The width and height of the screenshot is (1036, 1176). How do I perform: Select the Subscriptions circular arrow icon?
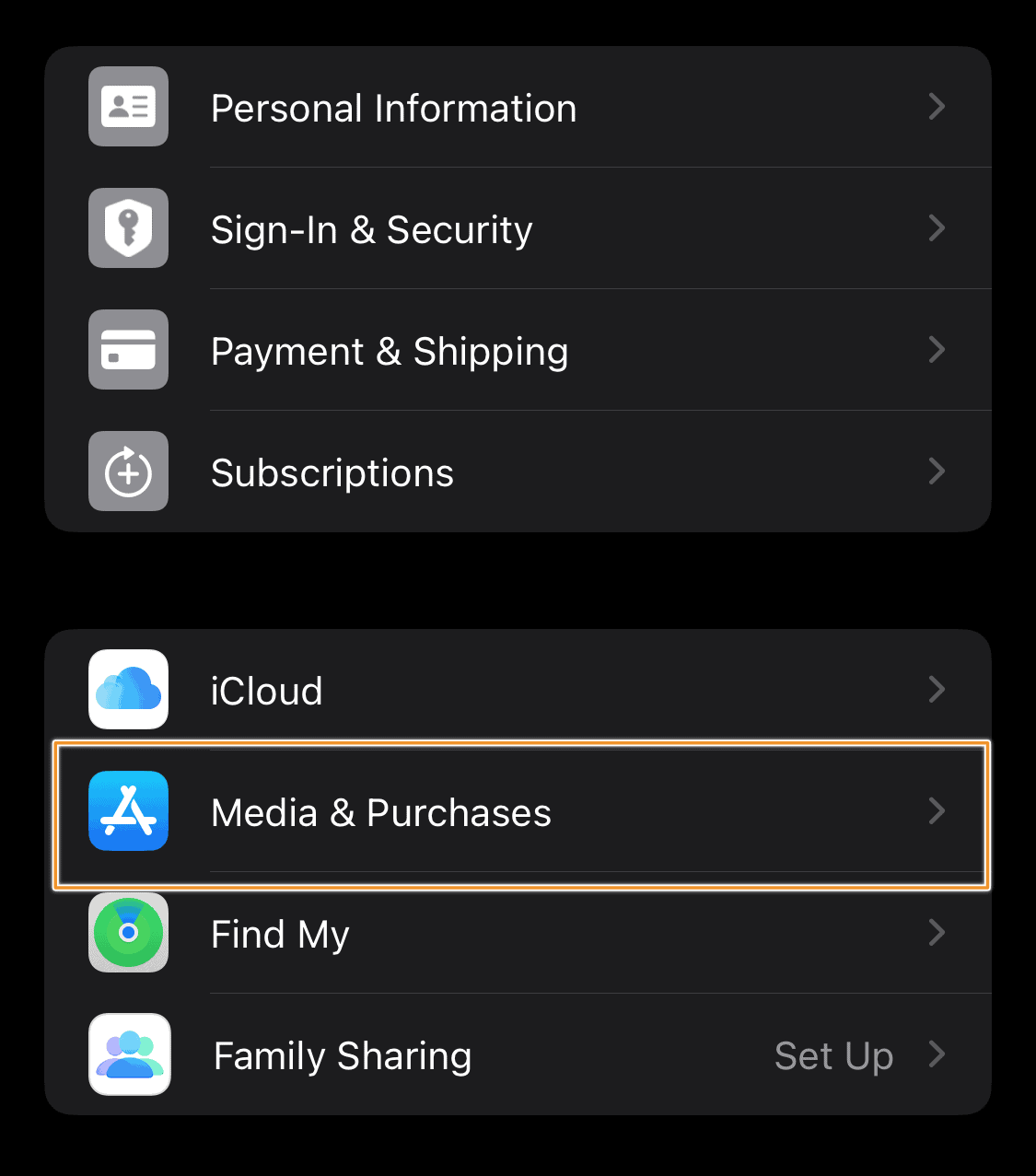point(128,472)
